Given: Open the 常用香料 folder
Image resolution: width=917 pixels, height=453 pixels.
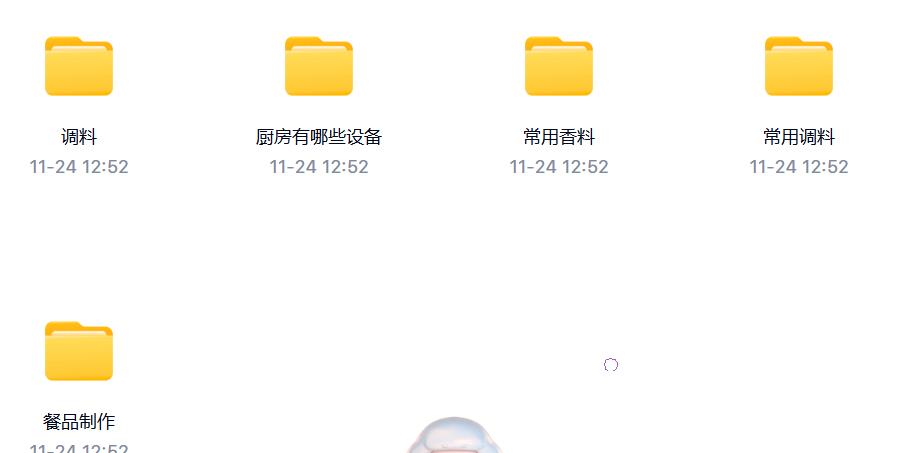Looking at the screenshot, I should pyautogui.click(x=559, y=67).
